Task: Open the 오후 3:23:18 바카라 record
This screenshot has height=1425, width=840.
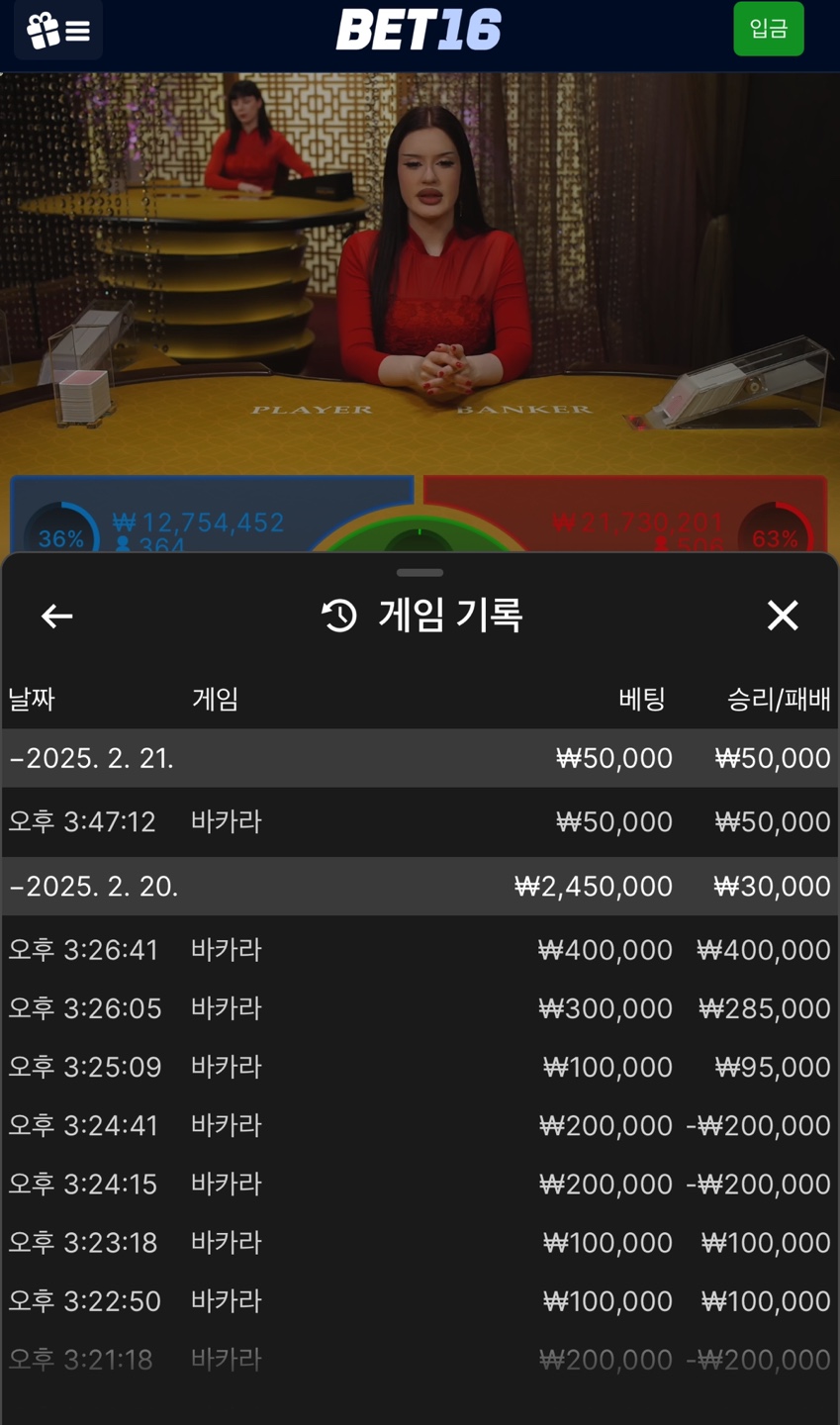Action: pyautogui.click(x=420, y=1242)
